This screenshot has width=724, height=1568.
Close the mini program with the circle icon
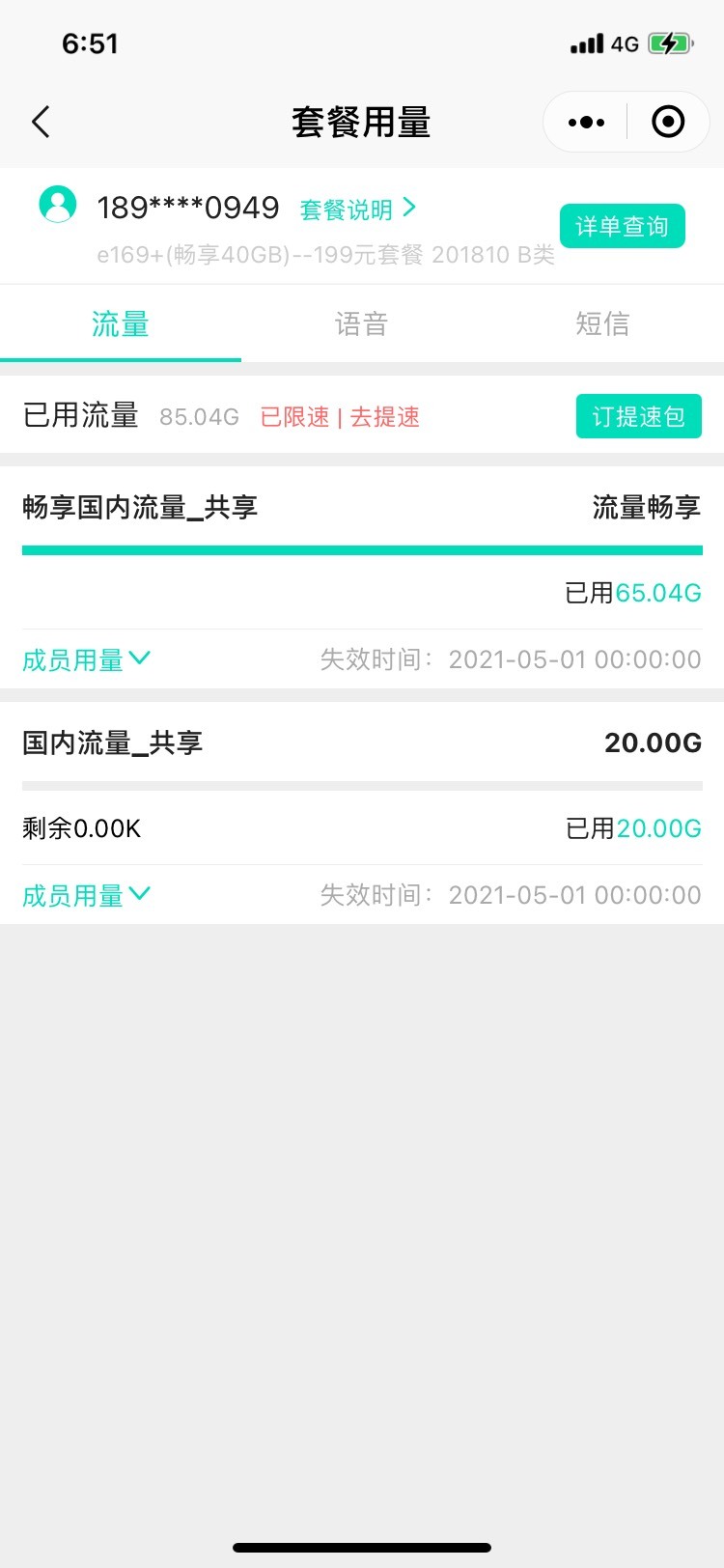pyautogui.click(x=668, y=122)
